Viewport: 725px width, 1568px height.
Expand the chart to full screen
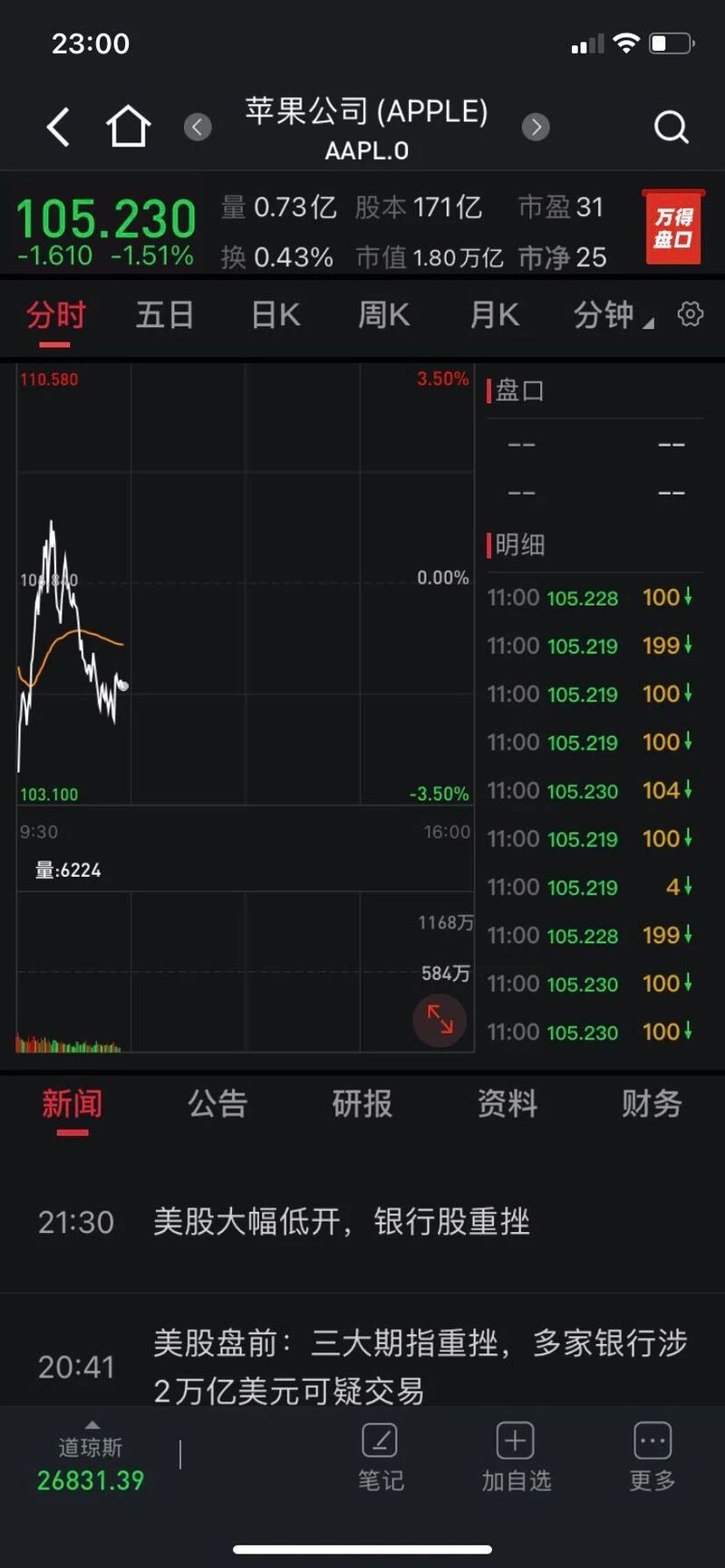pyautogui.click(x=440, y=1020)
